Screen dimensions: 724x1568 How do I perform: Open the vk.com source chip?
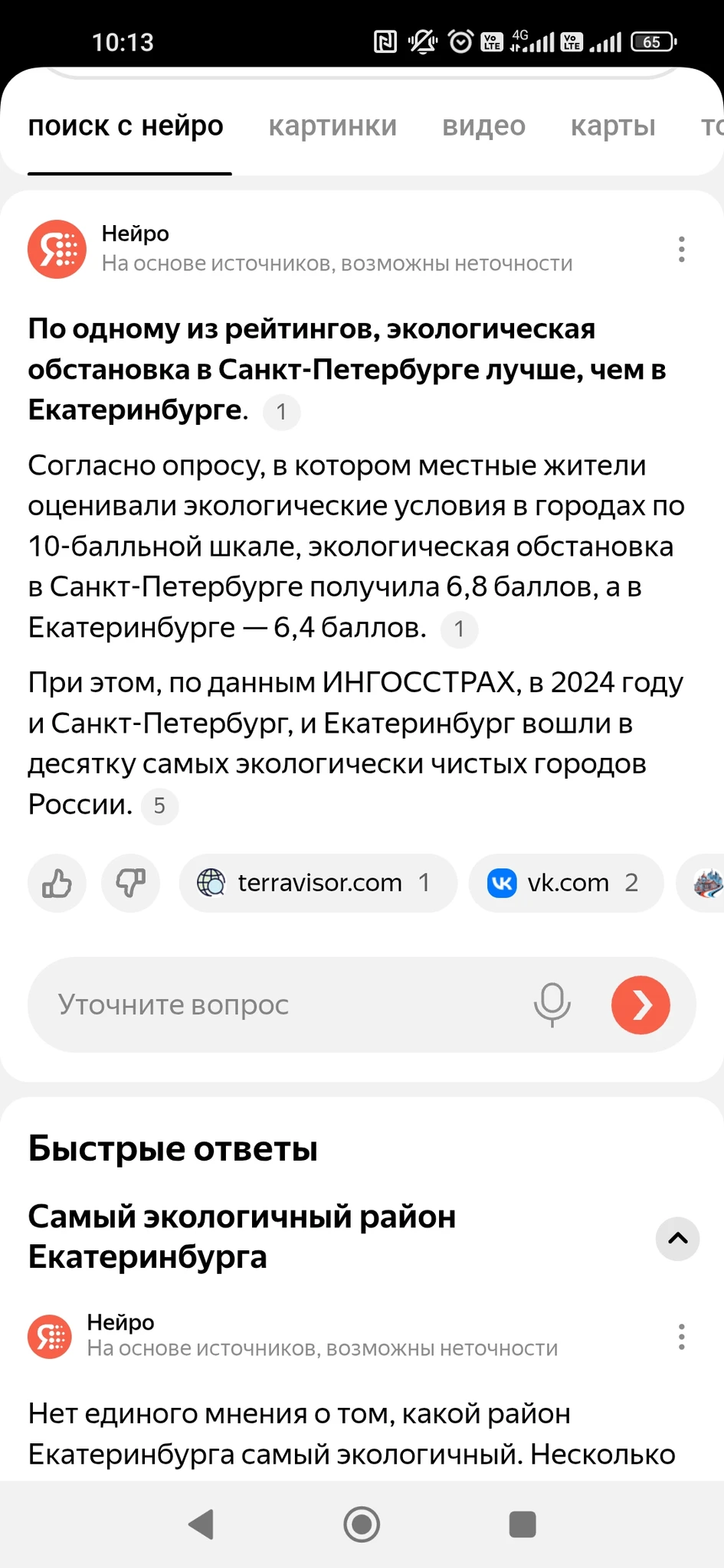[x=565, y=884]
